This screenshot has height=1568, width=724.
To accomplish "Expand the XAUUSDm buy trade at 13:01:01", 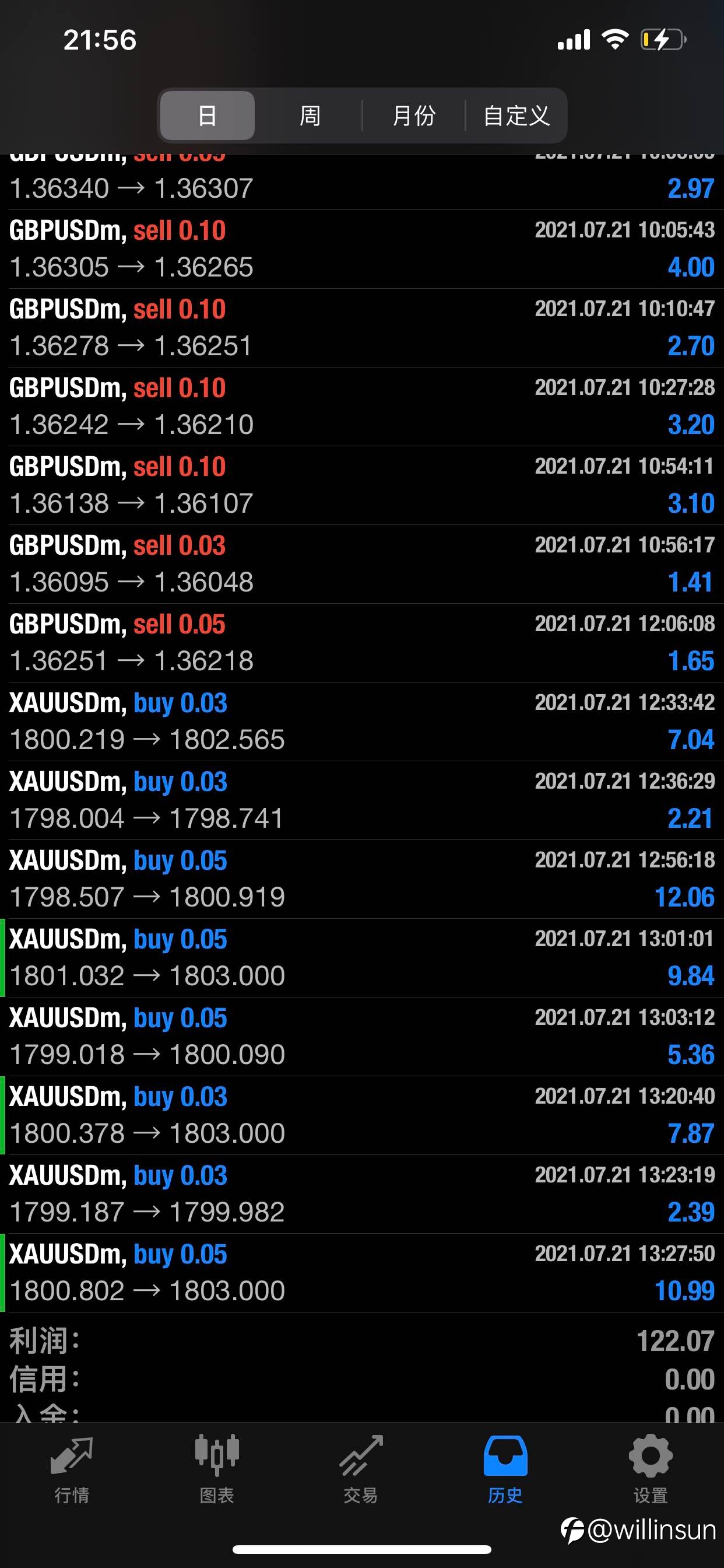I will coord(362,958).
